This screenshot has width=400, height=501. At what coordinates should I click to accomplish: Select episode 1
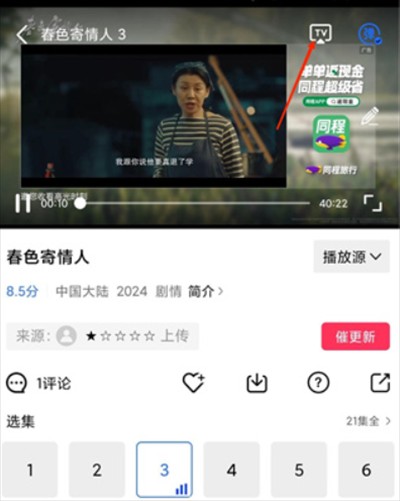click(30, 469)
